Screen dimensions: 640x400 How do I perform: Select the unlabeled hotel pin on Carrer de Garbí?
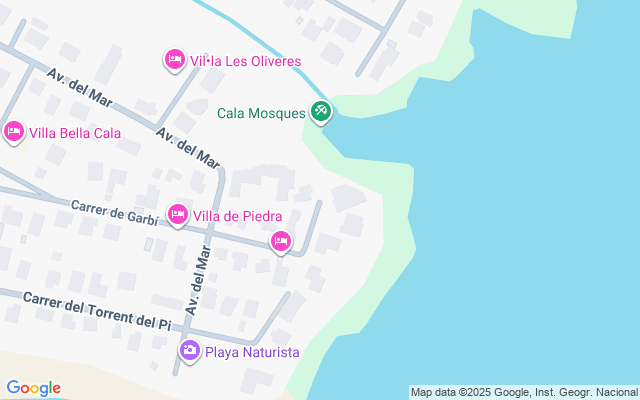coord(281,241)
